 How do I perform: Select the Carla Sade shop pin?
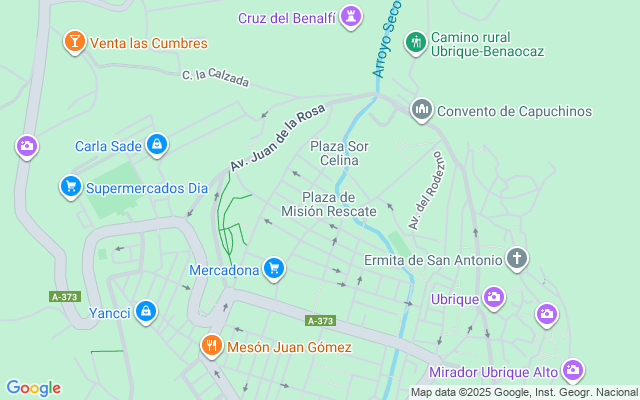[156, 146]
